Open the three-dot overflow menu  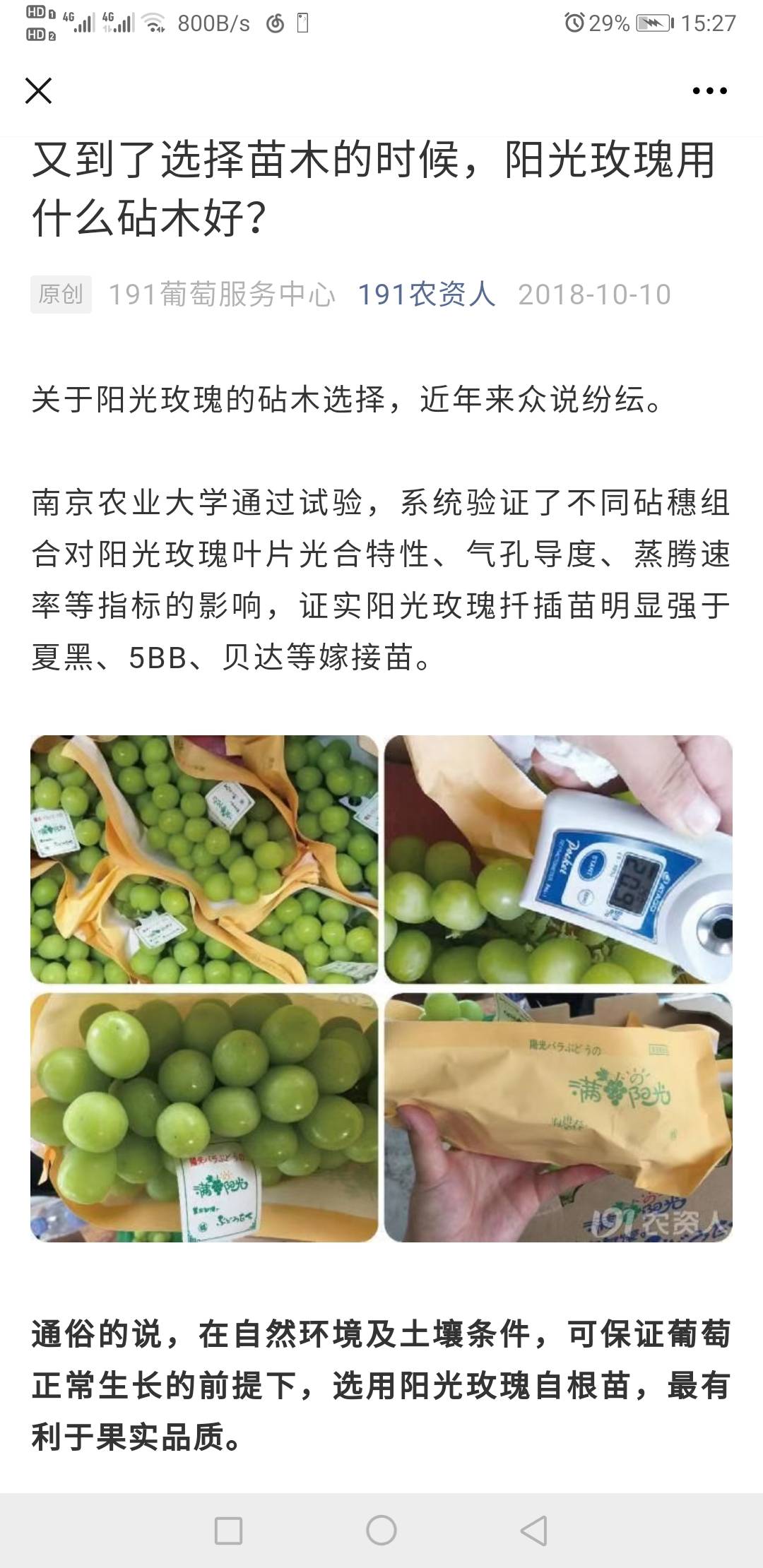coord(709,90)
